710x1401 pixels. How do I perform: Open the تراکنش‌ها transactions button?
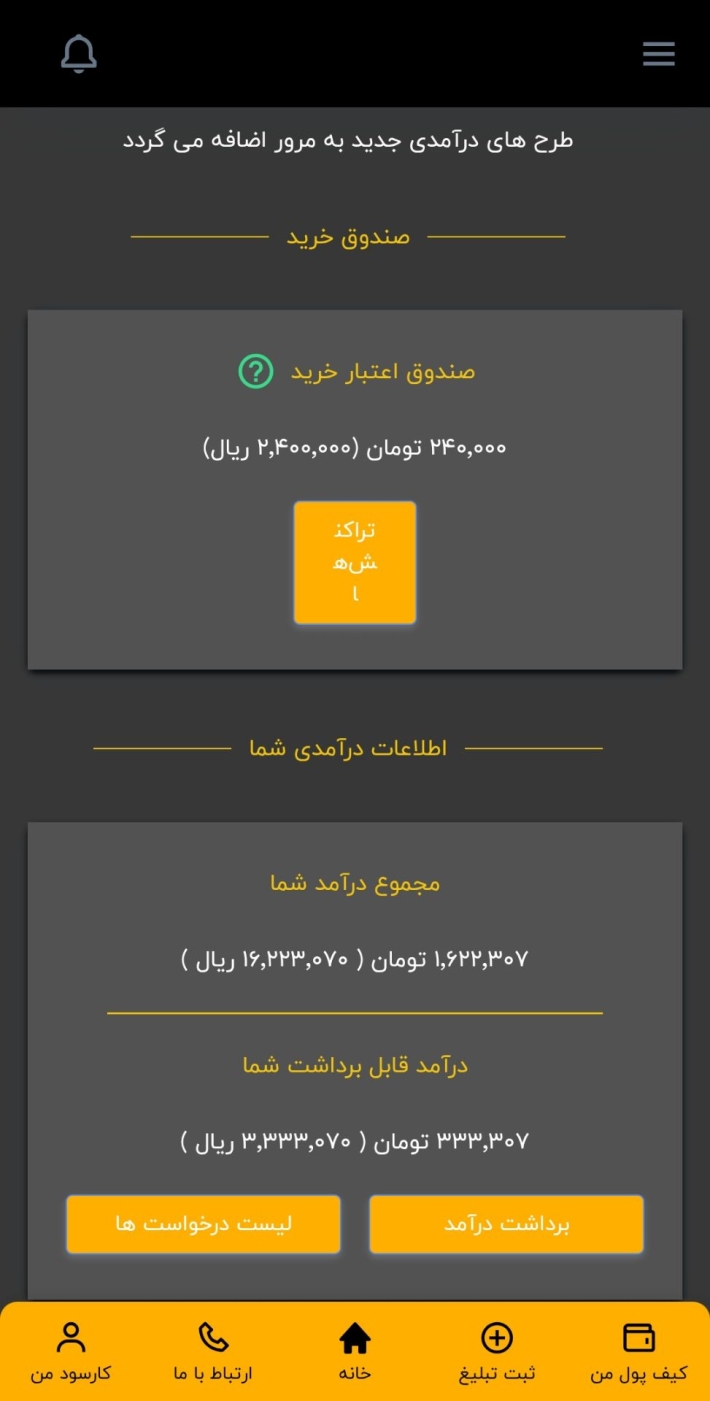354,563
